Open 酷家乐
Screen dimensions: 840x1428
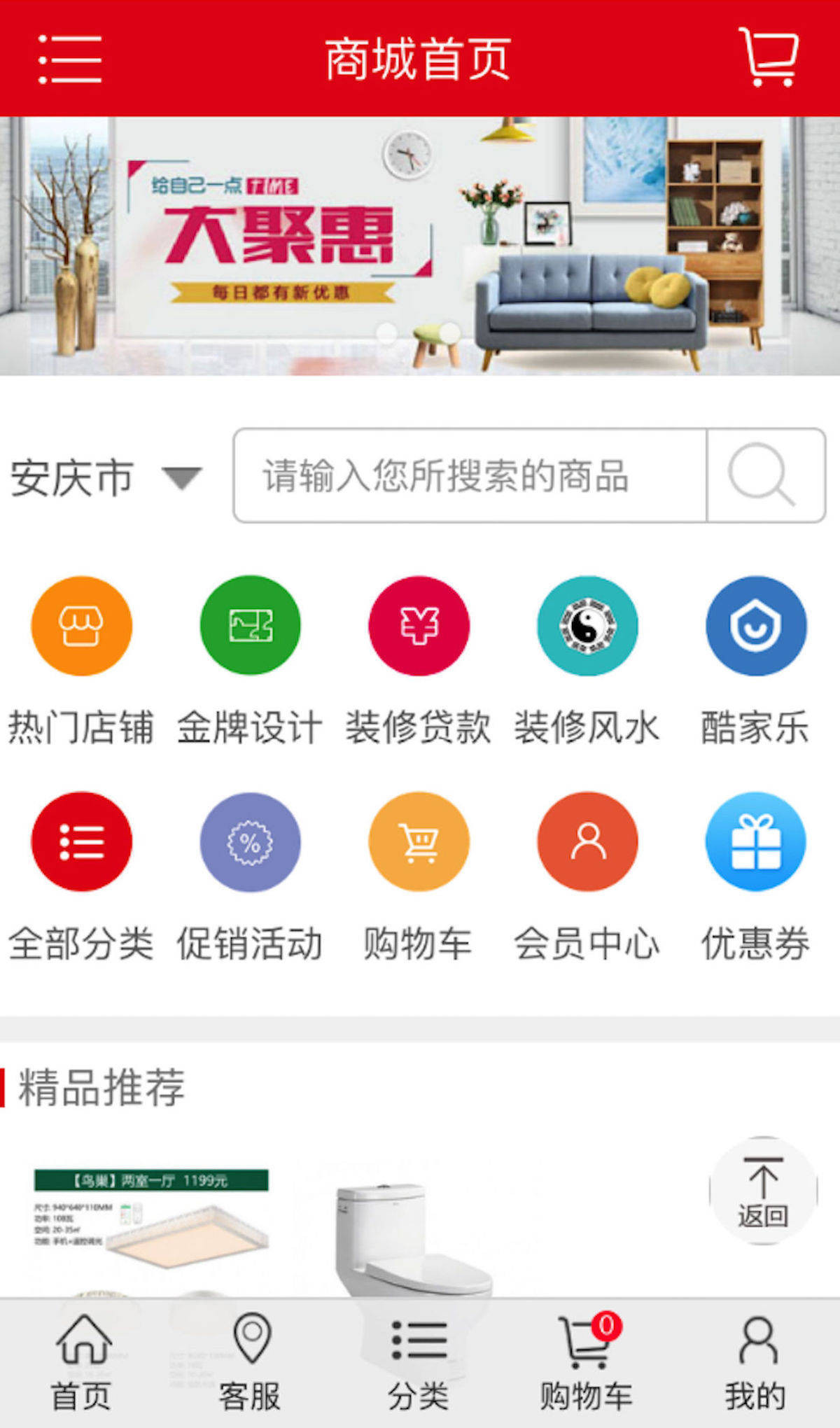coord(756,625)
